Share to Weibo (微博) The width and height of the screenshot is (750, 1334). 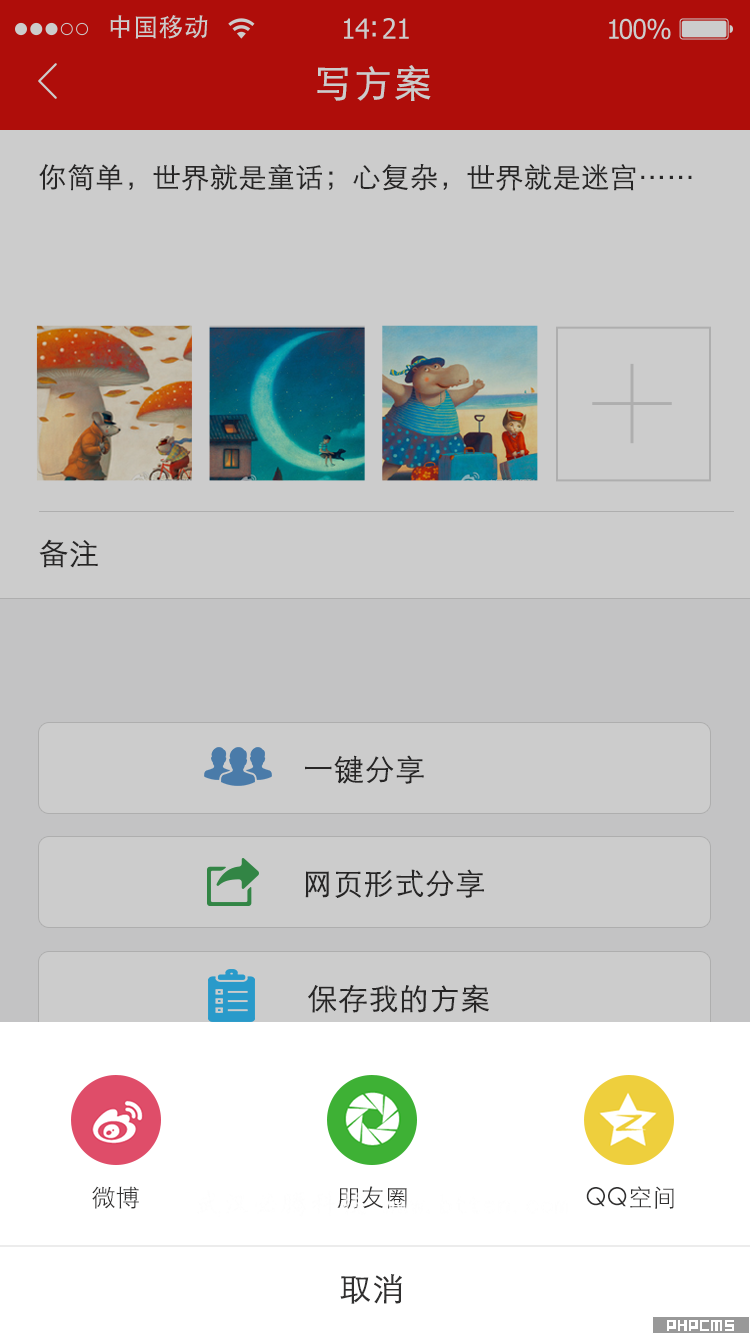[x=116, y=1120]
